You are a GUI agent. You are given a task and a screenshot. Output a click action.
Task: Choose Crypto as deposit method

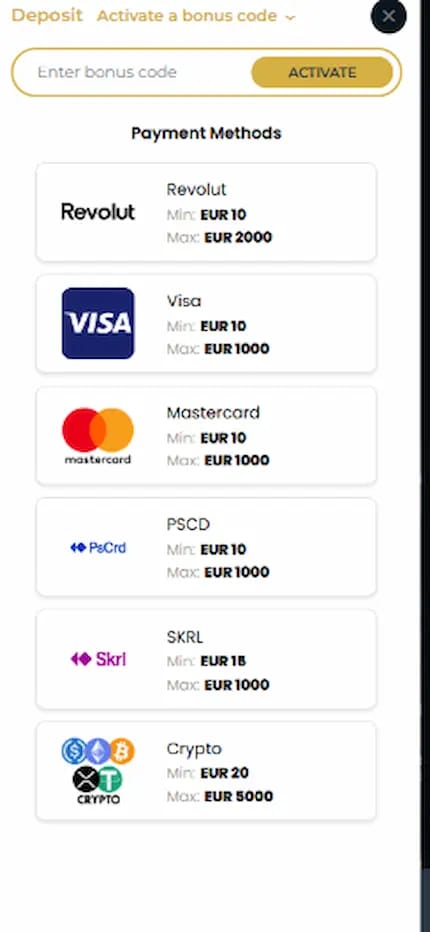206,771
